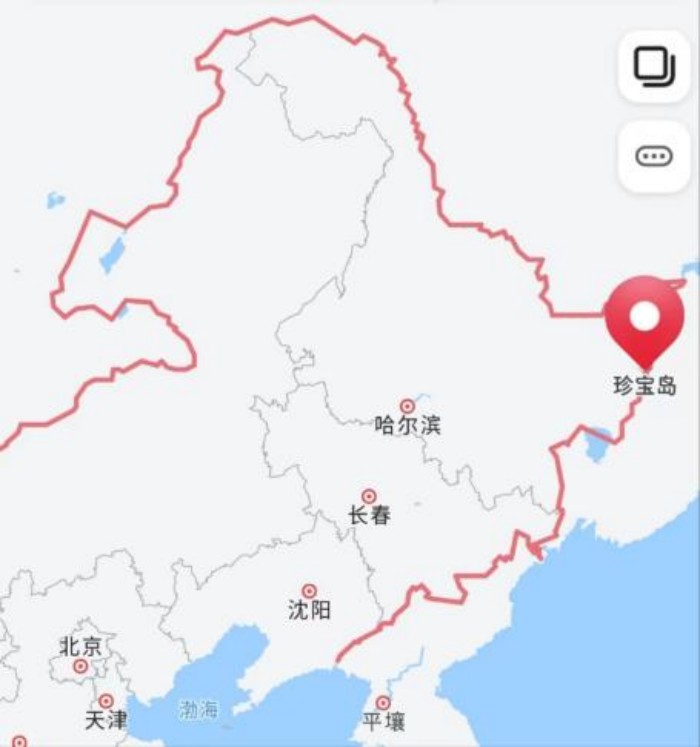This screenshot has width=700, height=747.
Task: Open the map layers button
Action: [x=654, y=66]
